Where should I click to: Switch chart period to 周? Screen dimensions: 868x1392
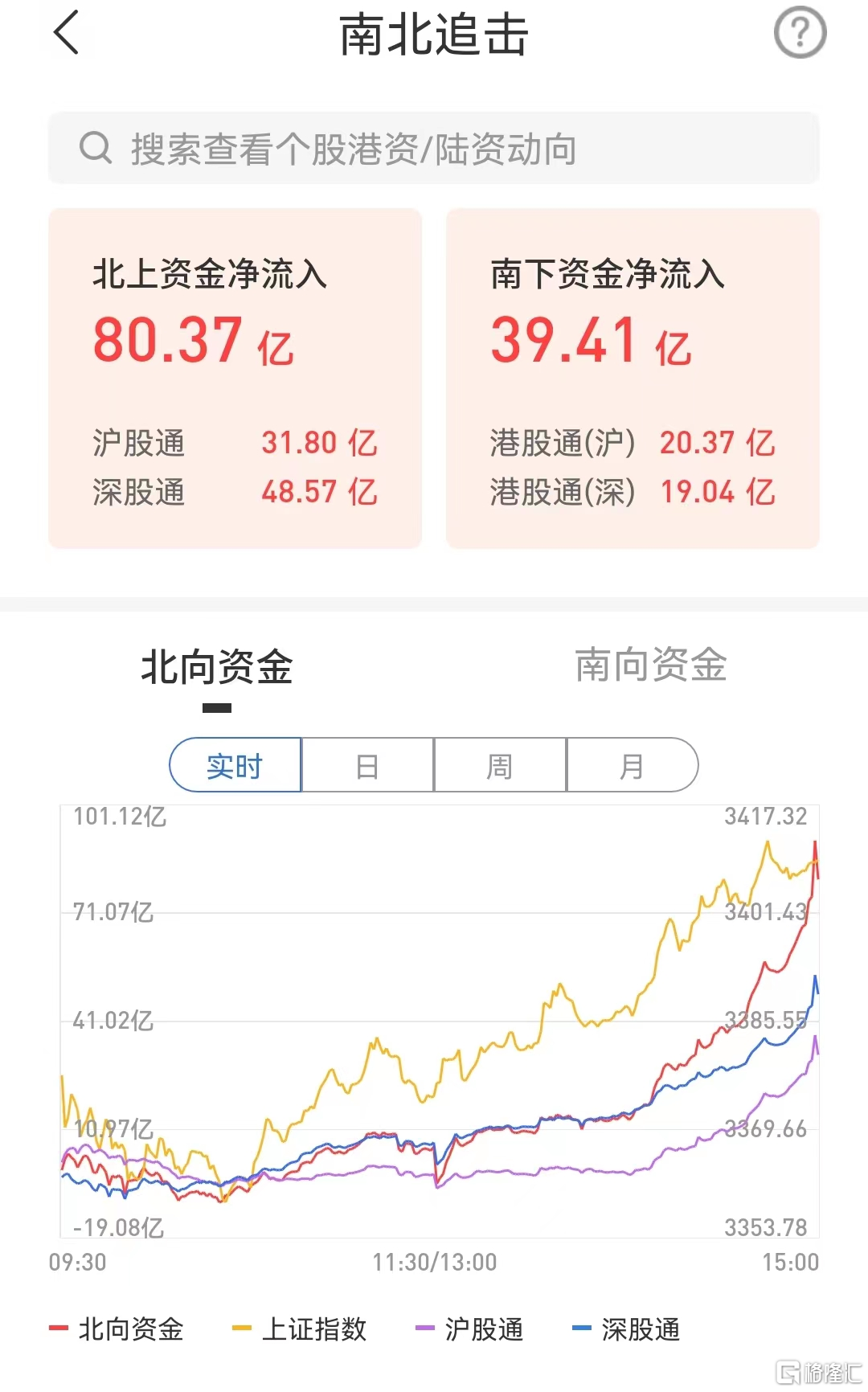500,765
